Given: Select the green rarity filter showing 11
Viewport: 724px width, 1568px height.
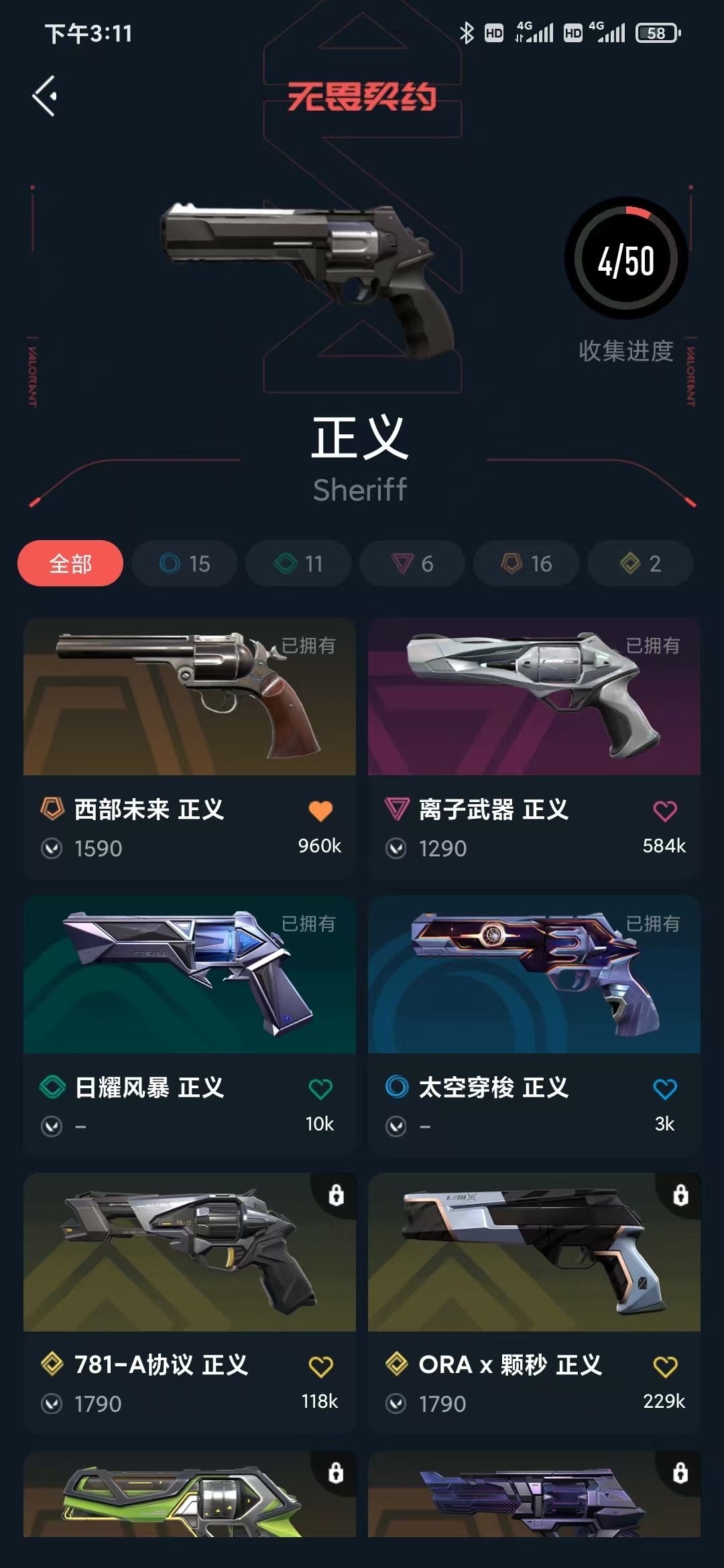Looking at the screenshot, I should coord(297,564).
